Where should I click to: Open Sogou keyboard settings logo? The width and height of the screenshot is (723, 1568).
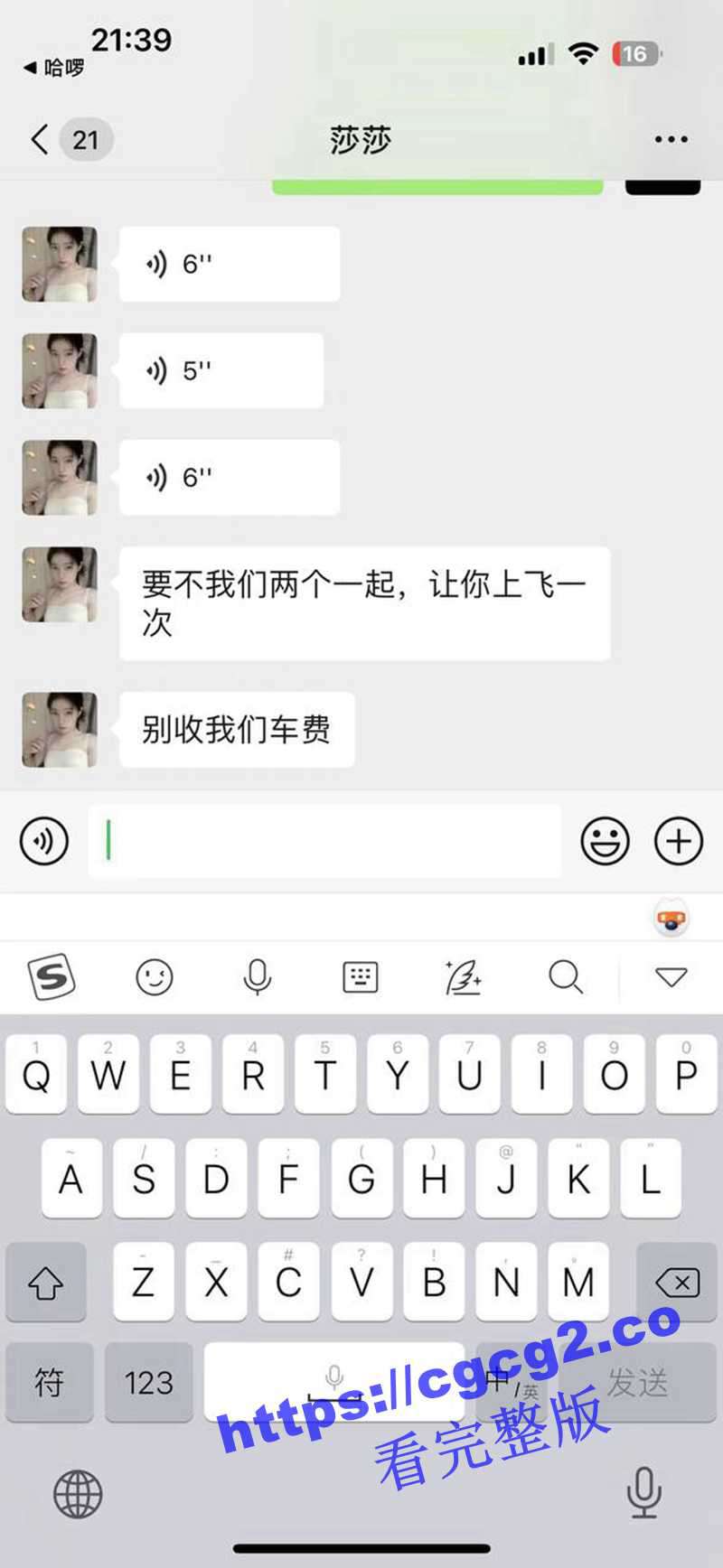[x=52, y=976]
